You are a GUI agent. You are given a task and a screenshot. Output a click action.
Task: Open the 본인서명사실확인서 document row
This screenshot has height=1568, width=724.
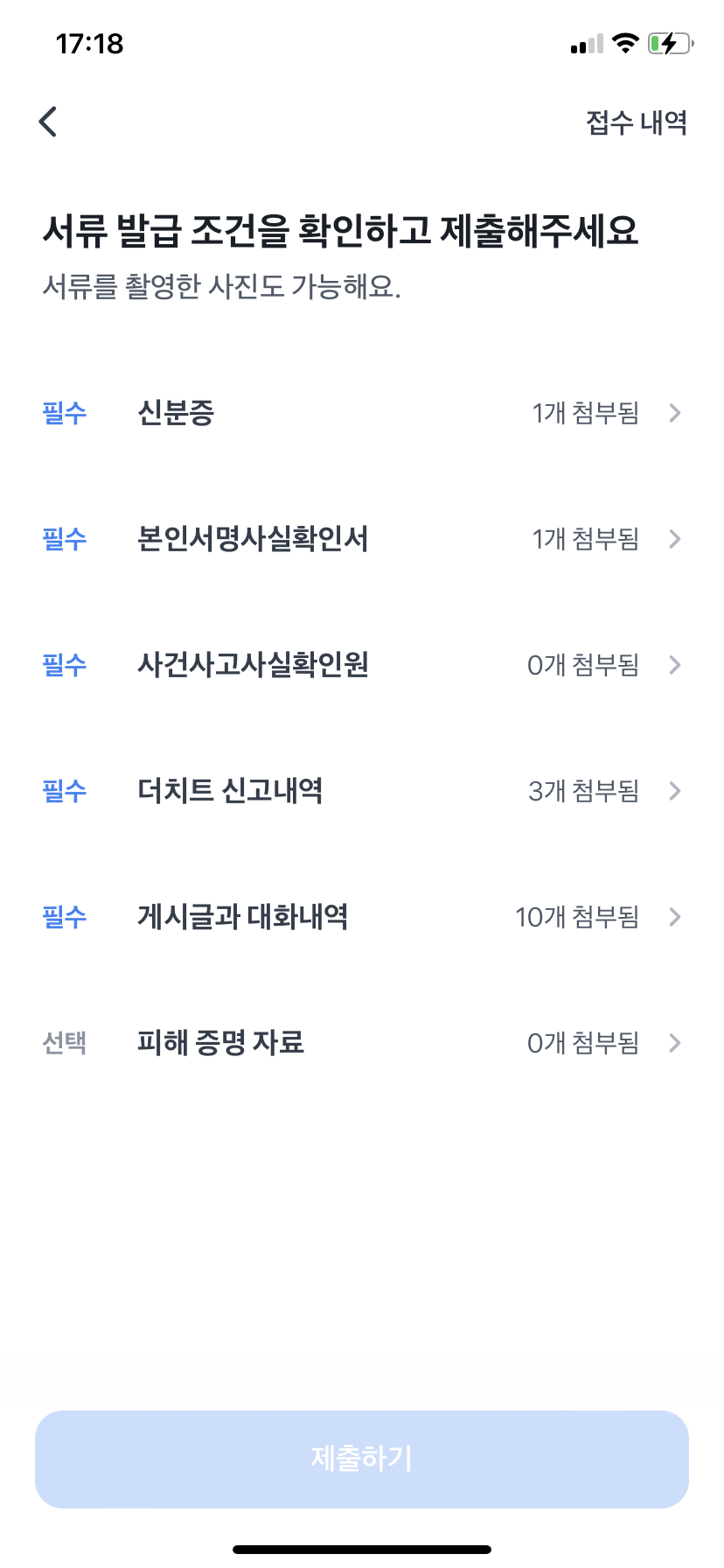pyautogui.click(x=362, y=539)
